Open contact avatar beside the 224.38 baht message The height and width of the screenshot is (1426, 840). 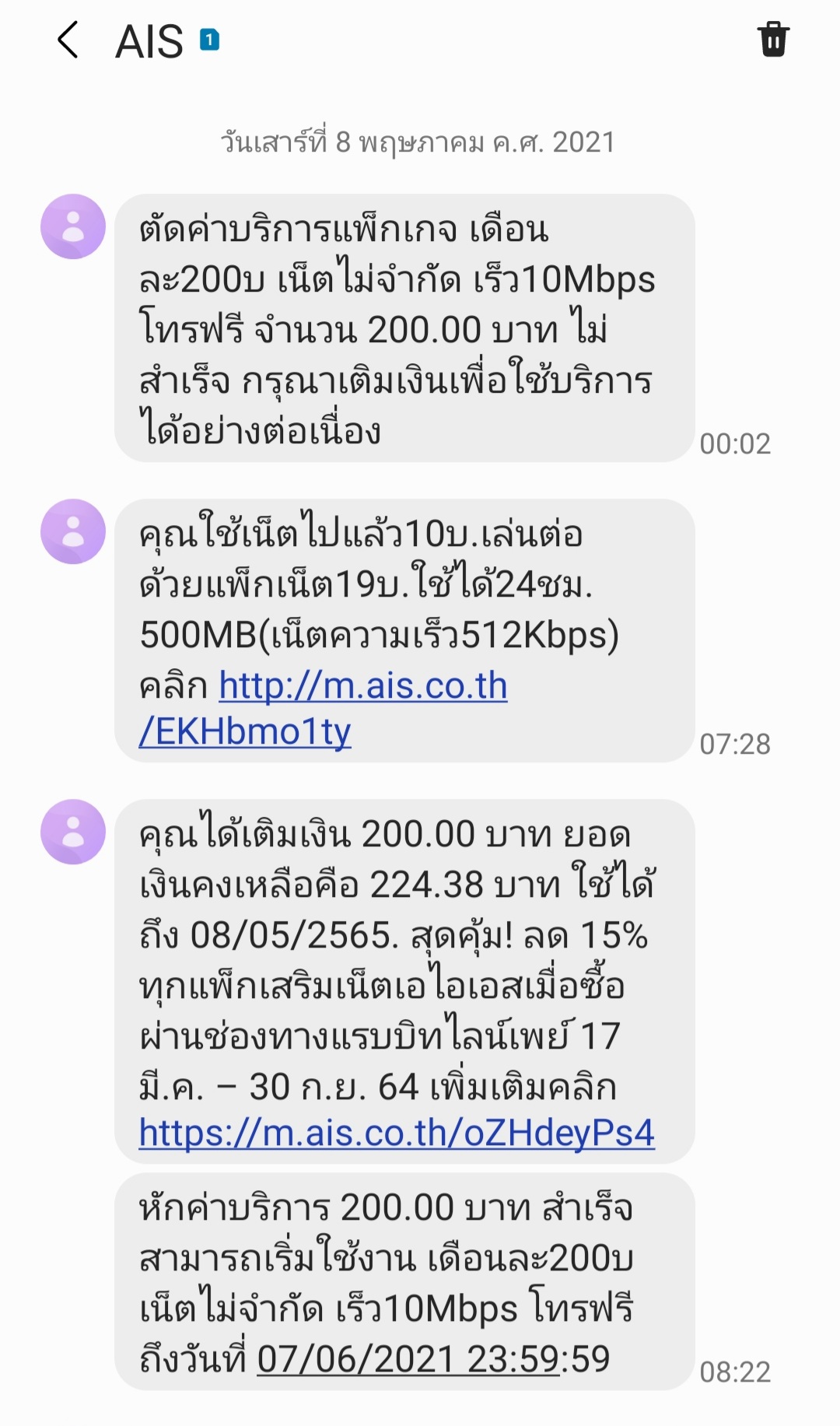click(x=73, y=832)
